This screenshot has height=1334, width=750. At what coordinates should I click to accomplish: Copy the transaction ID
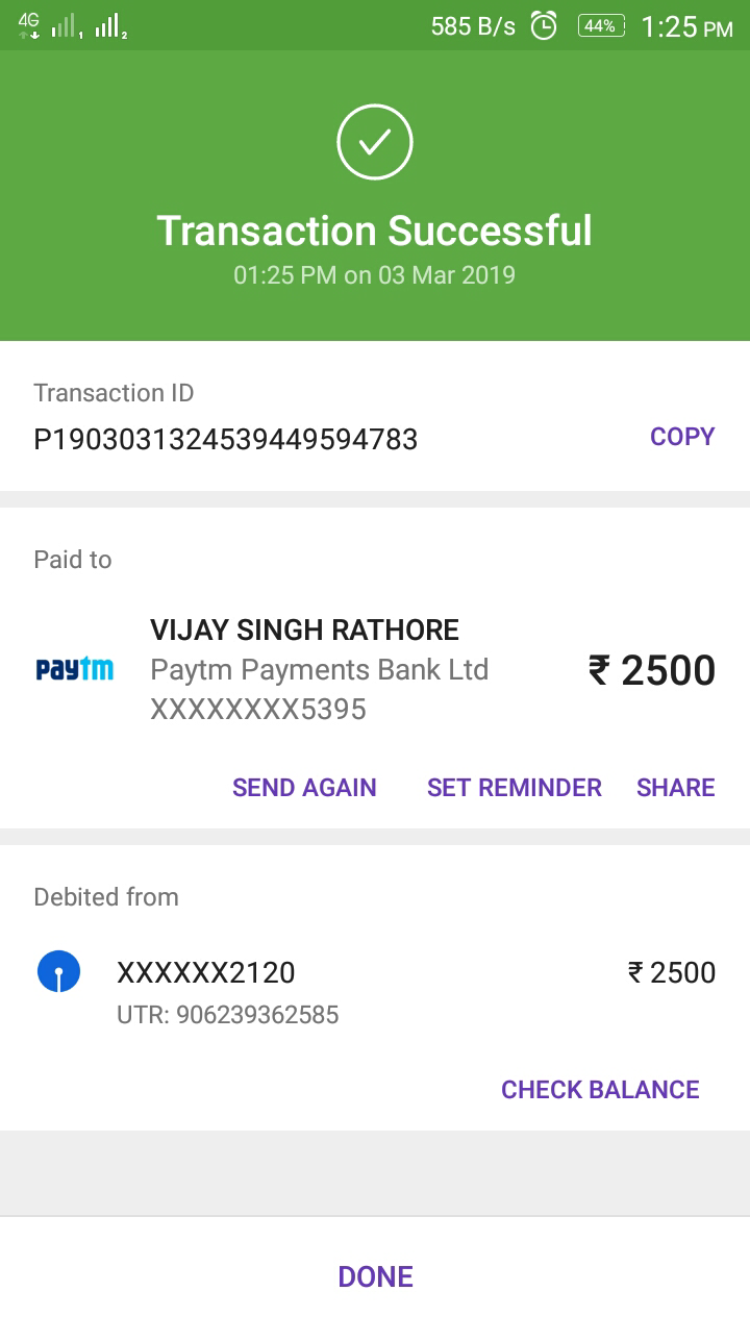(682, 437)
